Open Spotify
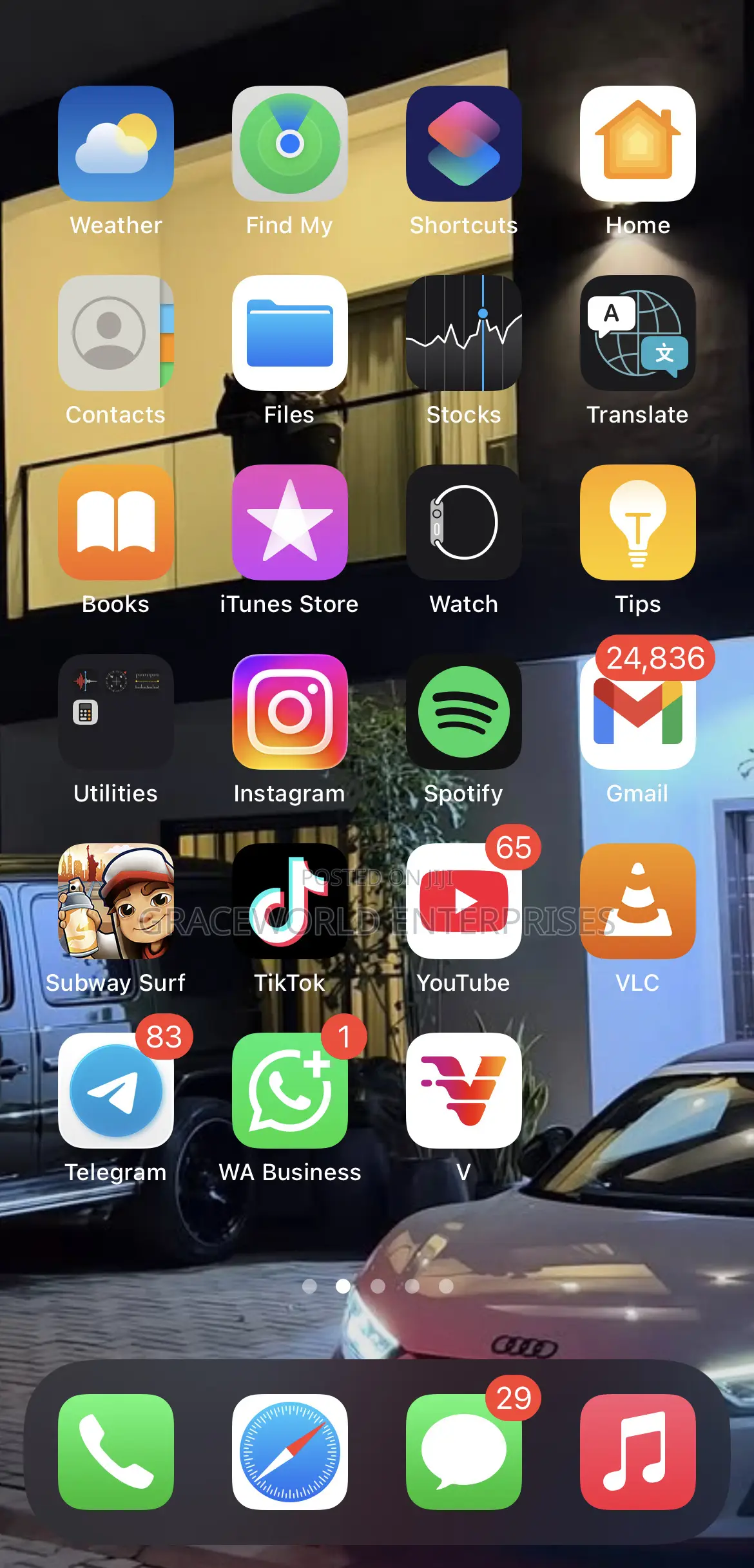754x1568 pixels. pyautogui.click(x=464, y=712)
